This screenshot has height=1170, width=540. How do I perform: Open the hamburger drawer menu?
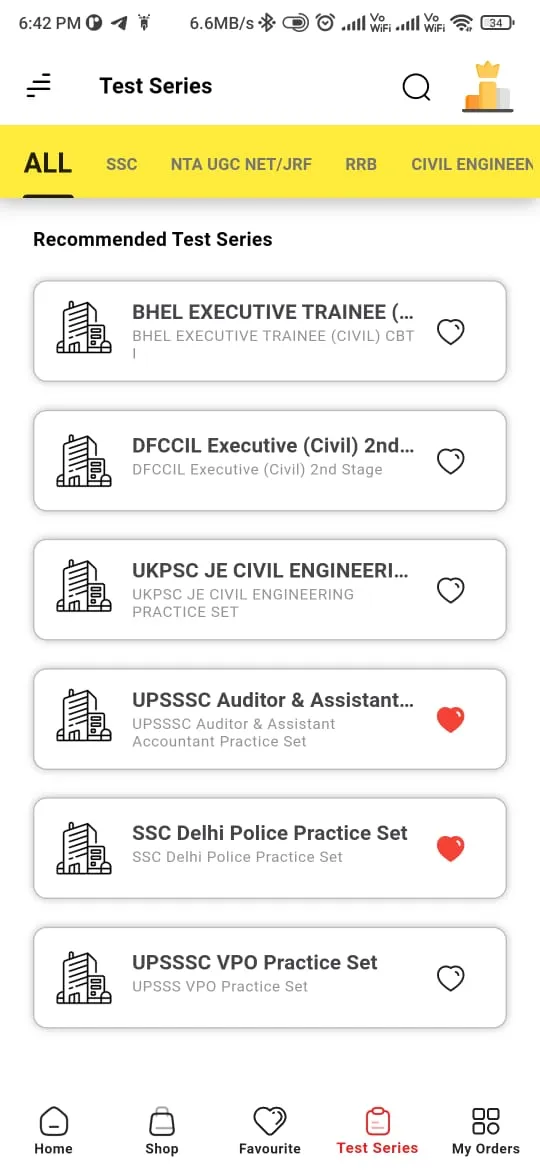tap(39, 86)
